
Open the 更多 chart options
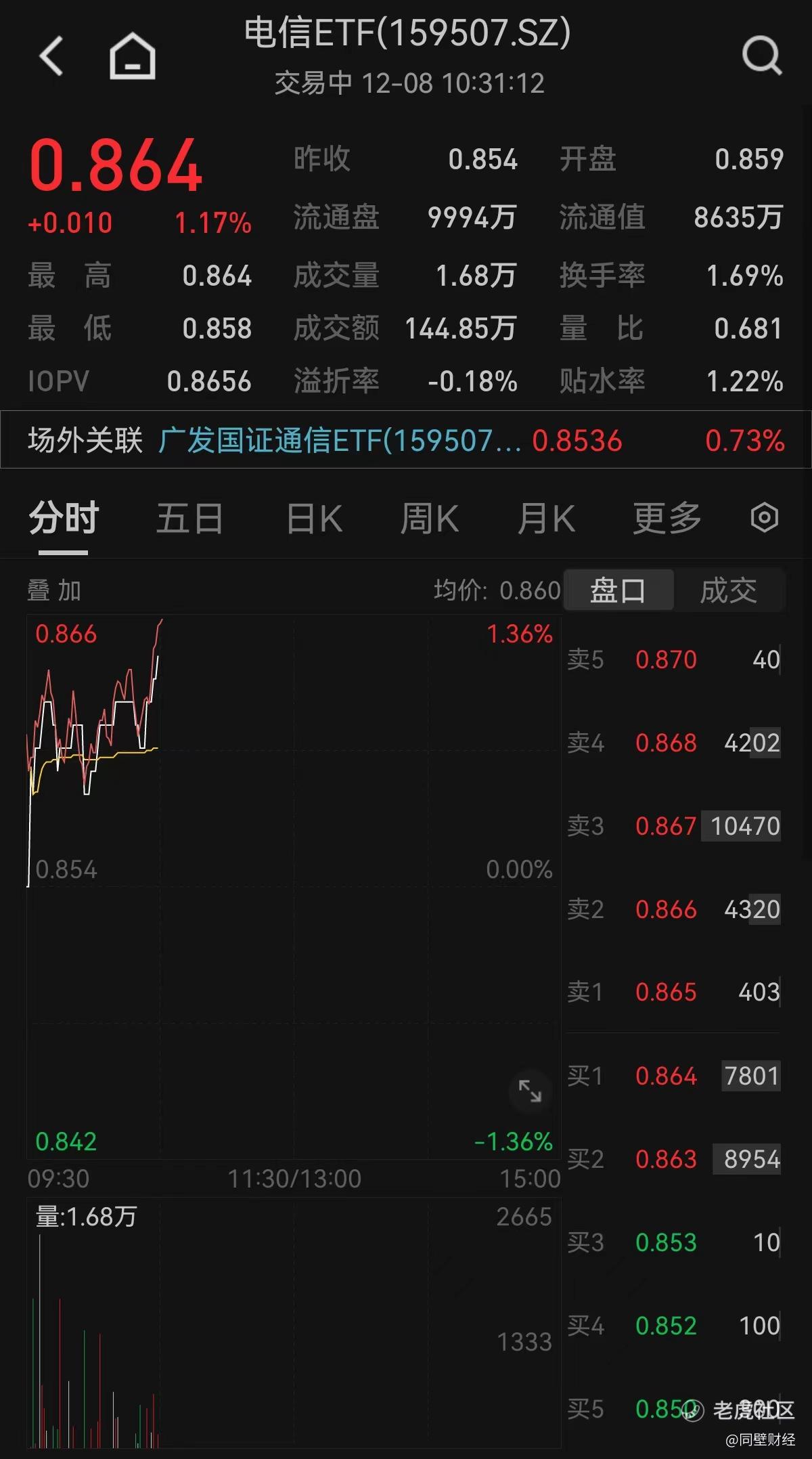click(x=667, y=519)
